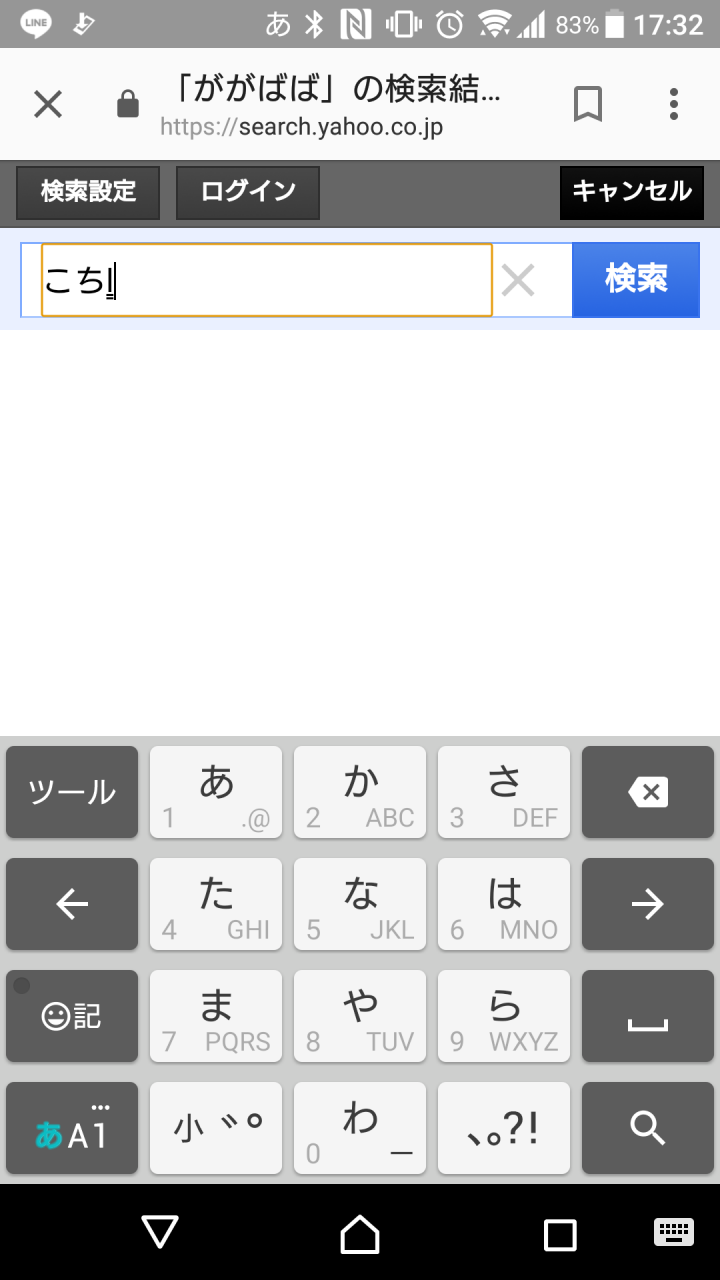This screenshot has height=1280, width=720.
Task: Clear the search field text
Action: coord(518,281)
